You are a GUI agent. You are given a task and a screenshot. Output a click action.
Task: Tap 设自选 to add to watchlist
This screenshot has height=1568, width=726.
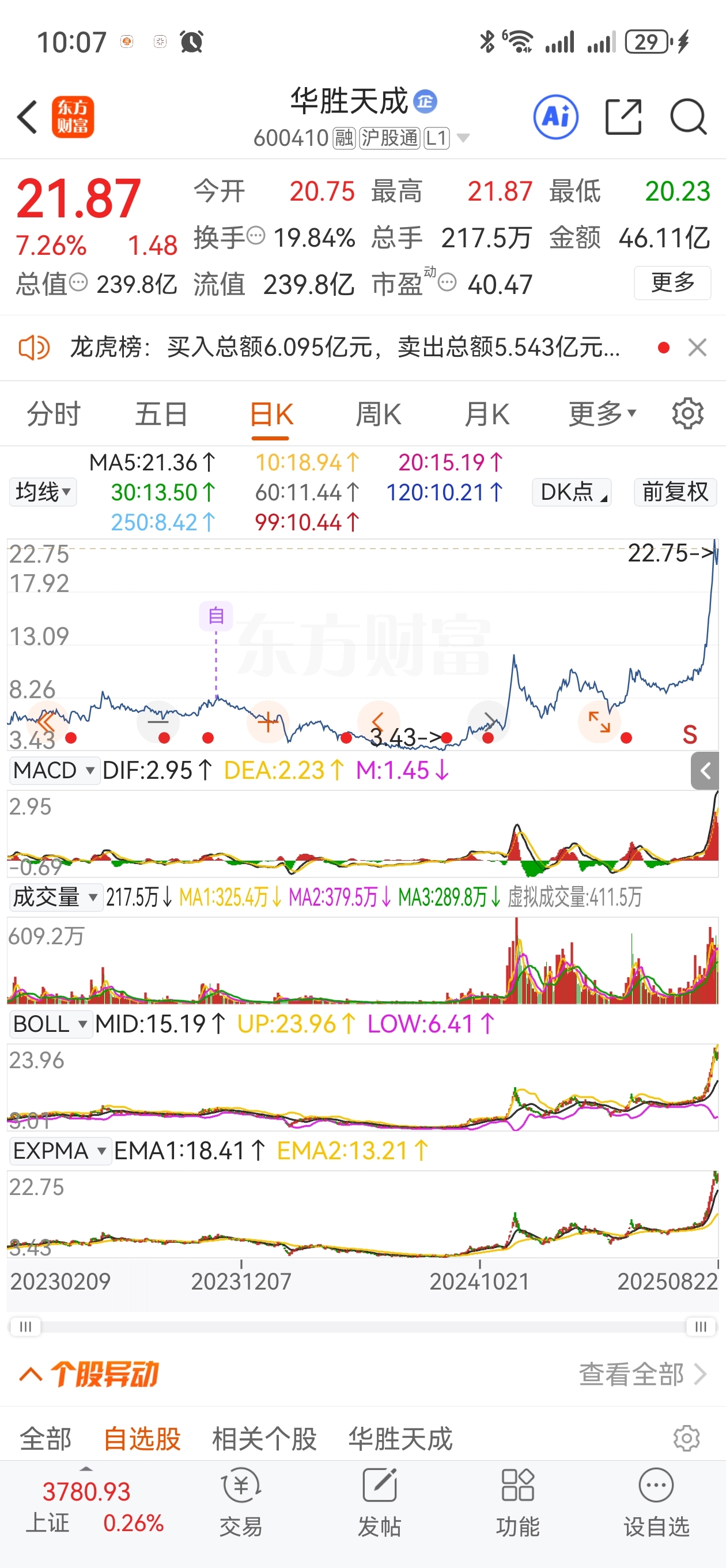click(656, 1502)
